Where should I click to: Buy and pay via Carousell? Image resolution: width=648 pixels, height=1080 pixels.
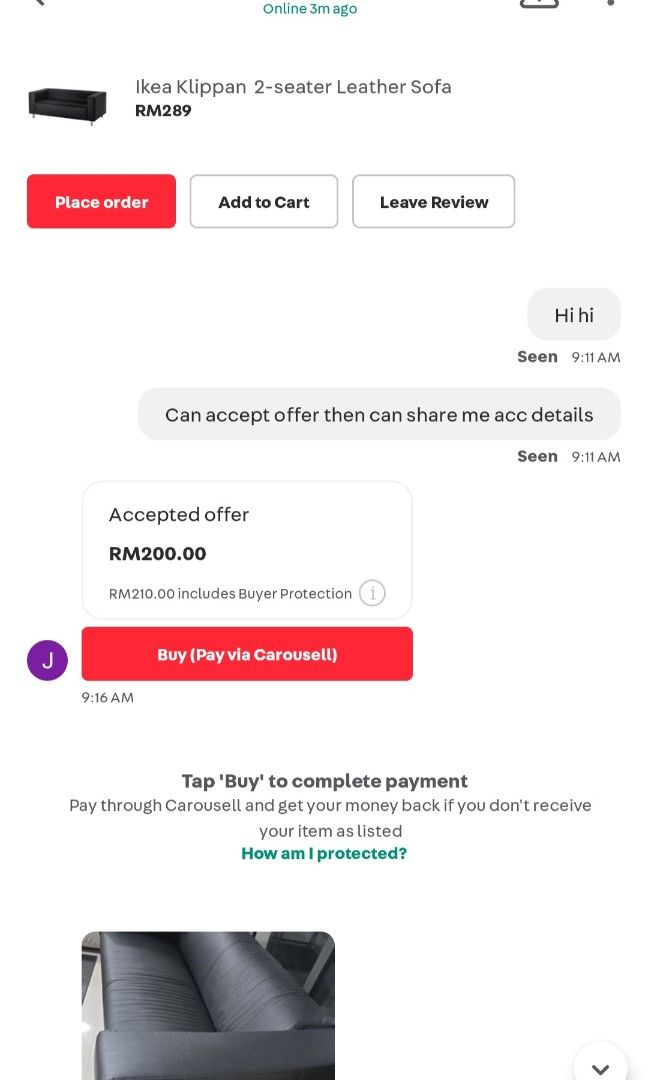pos(247,654)
